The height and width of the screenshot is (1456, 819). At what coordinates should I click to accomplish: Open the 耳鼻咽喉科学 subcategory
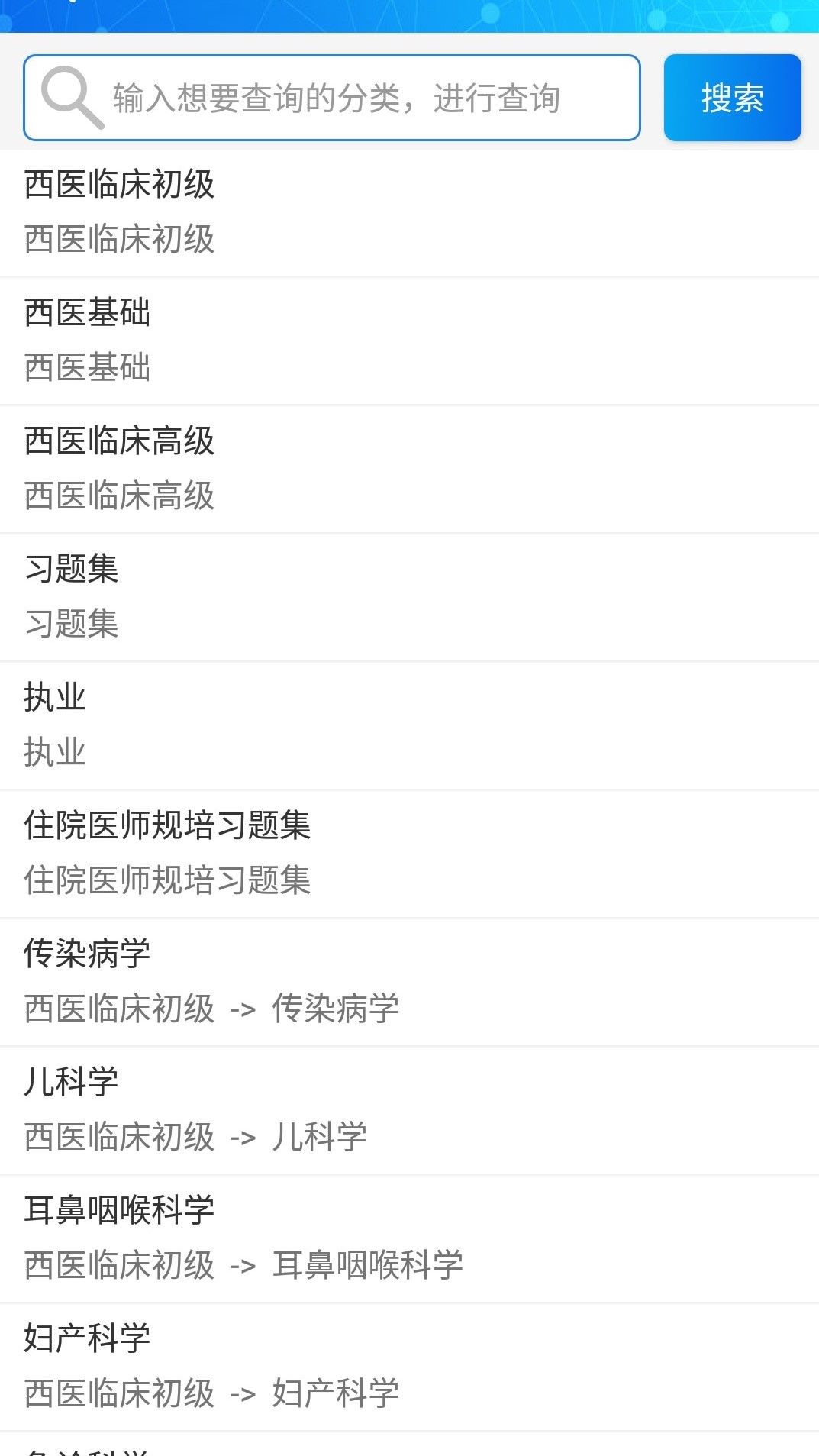409,1238
